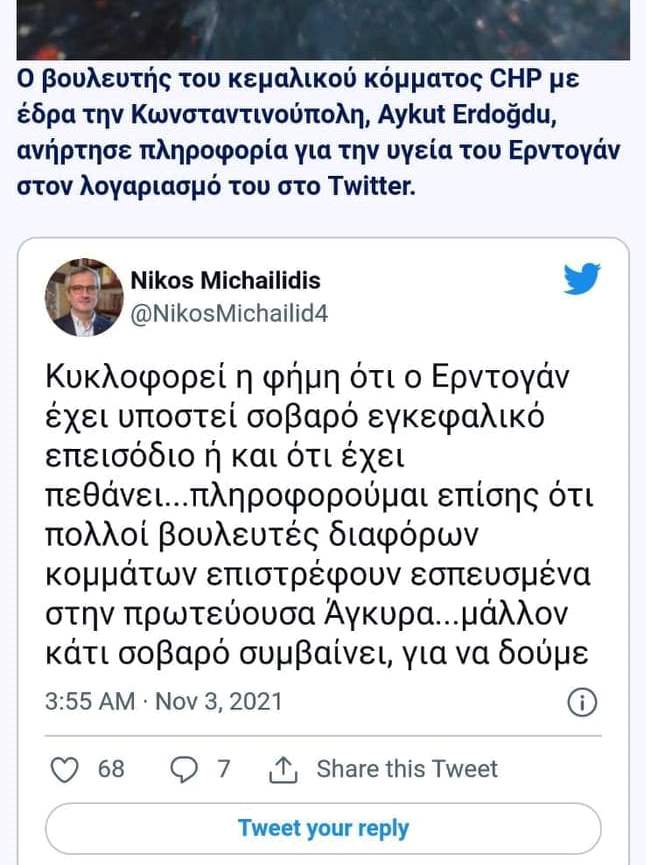Open the @NikosMichailid4 handle link
This screenshot has width=646, height=865.
point(229,314)
